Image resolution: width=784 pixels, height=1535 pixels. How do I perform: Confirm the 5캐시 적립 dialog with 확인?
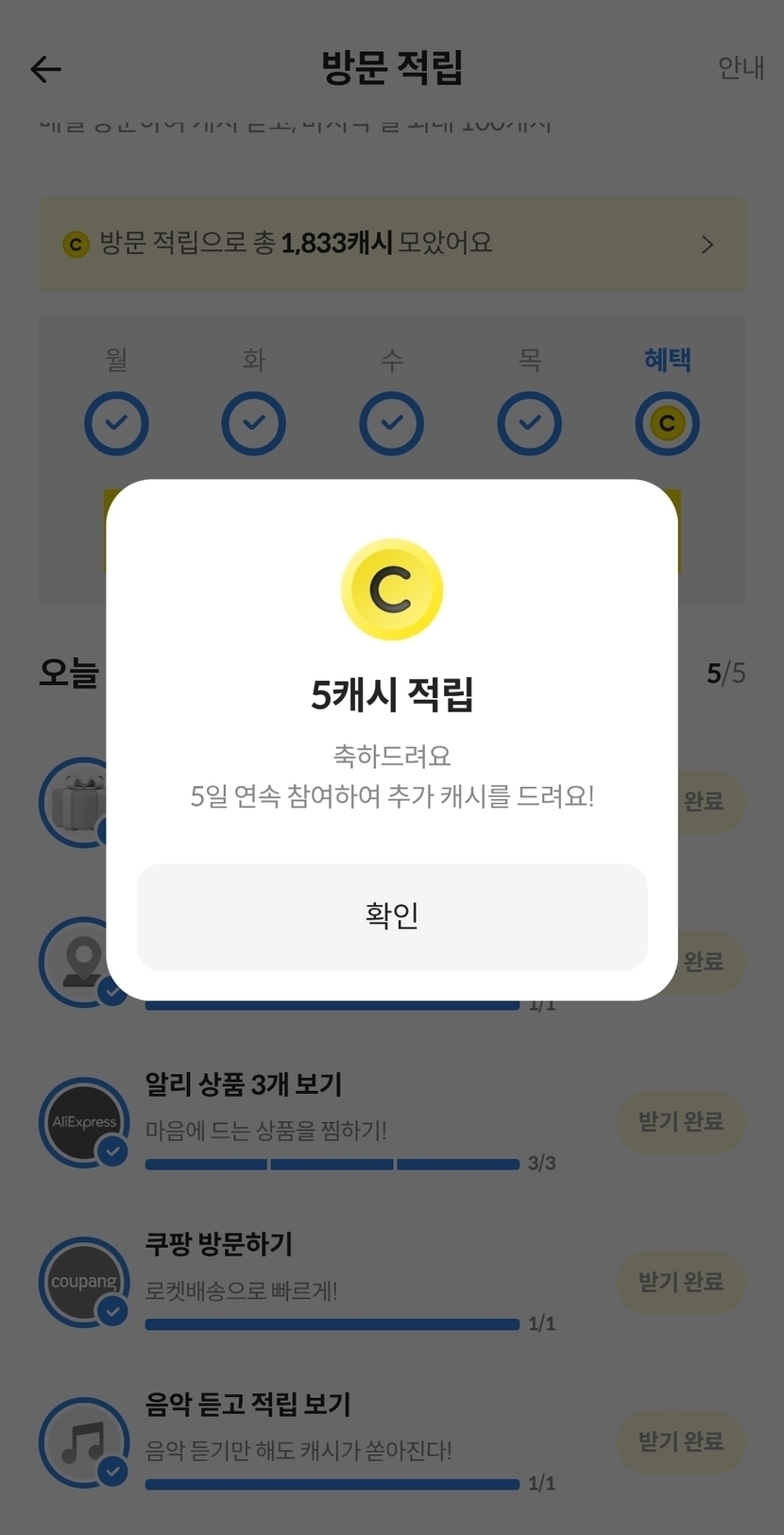[391, 916]
